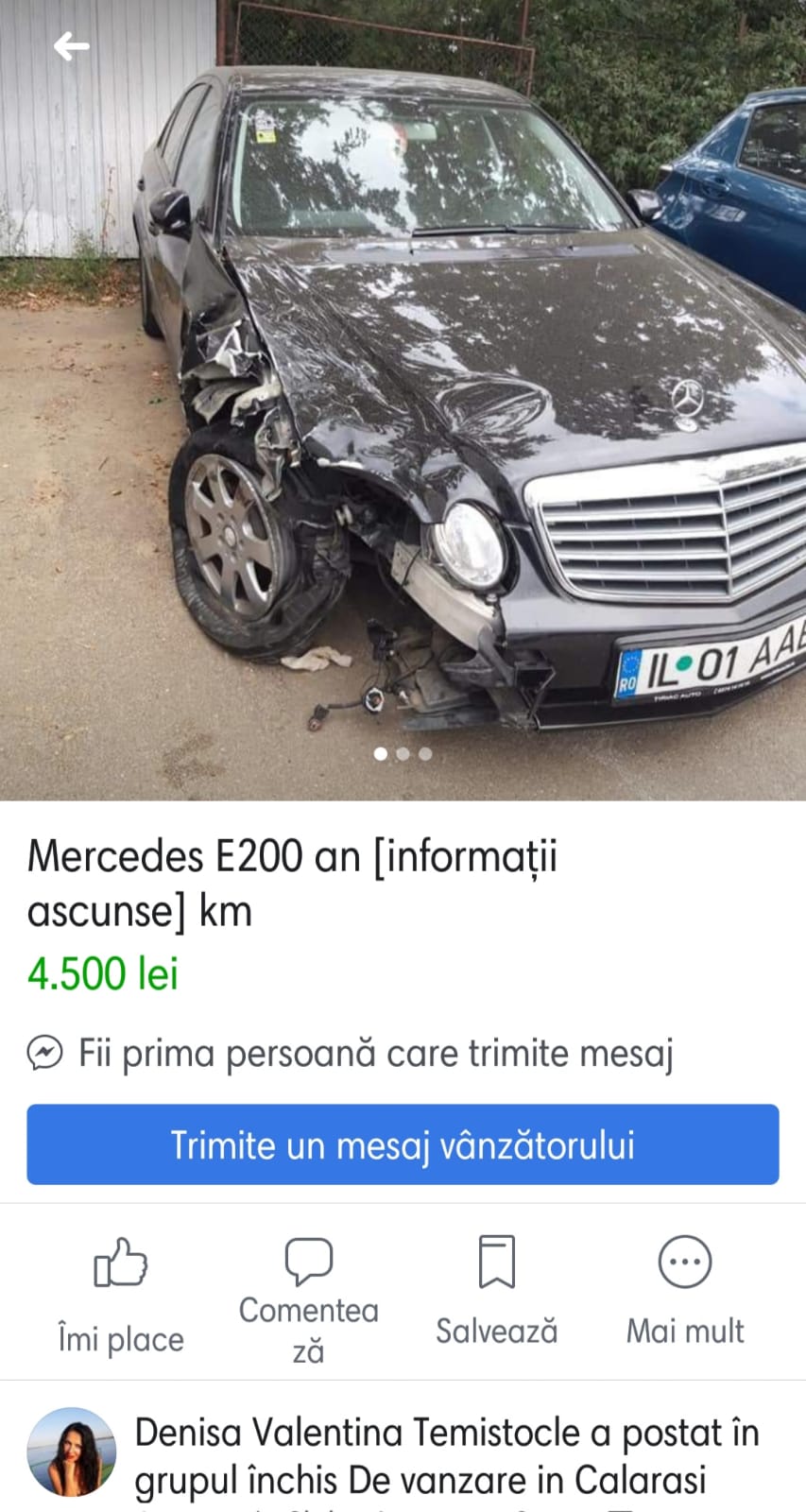
Task: Go back using the top-left arrow
Action: pos(71,45)
